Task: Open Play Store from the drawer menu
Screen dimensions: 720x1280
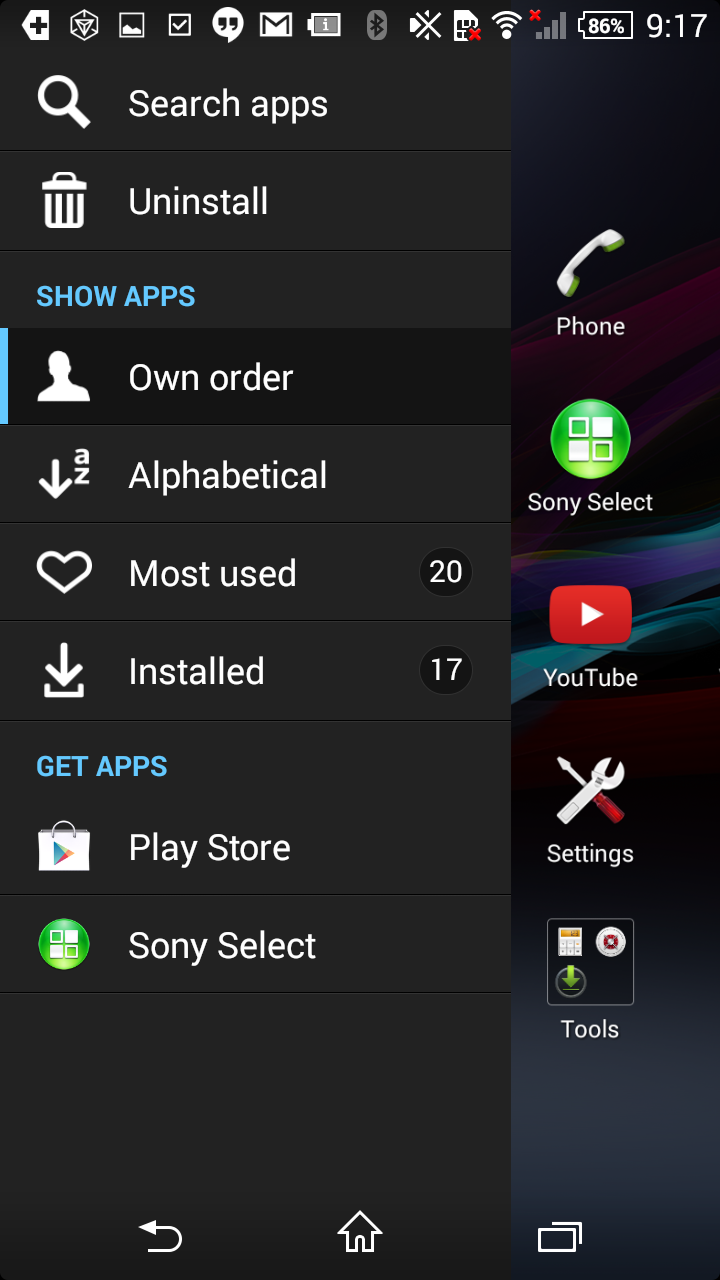Action: tap(255, 847)
